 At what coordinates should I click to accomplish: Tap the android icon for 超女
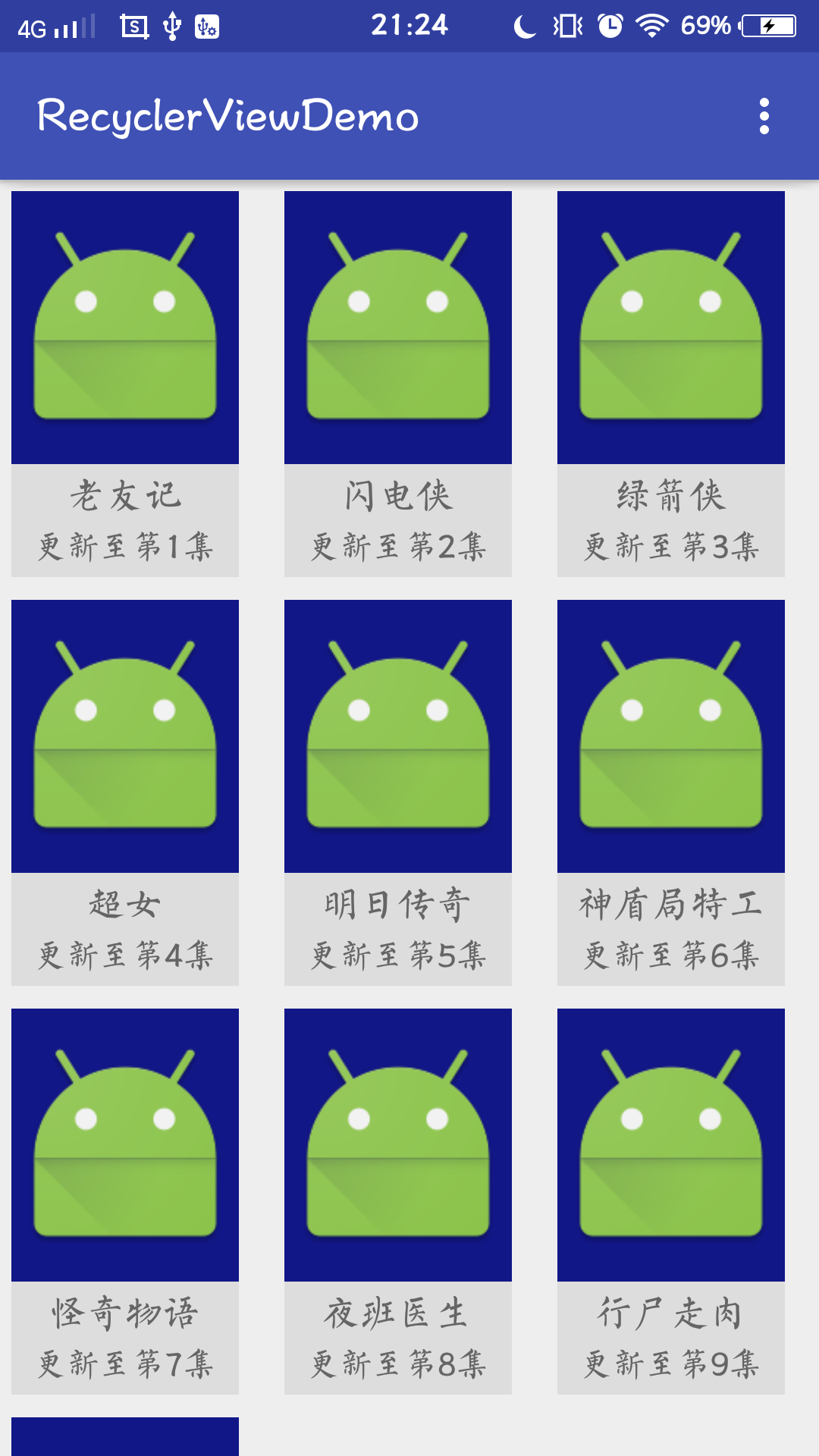[124, 736]
